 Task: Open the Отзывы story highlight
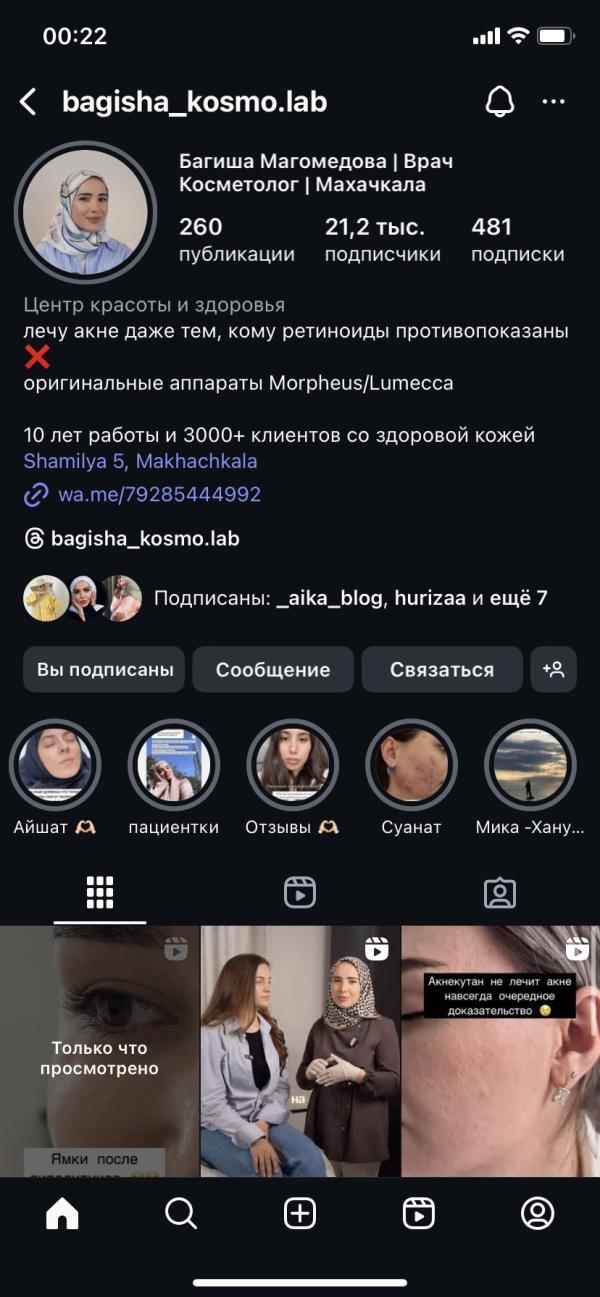pyautogui.click(x=292, y=765)
